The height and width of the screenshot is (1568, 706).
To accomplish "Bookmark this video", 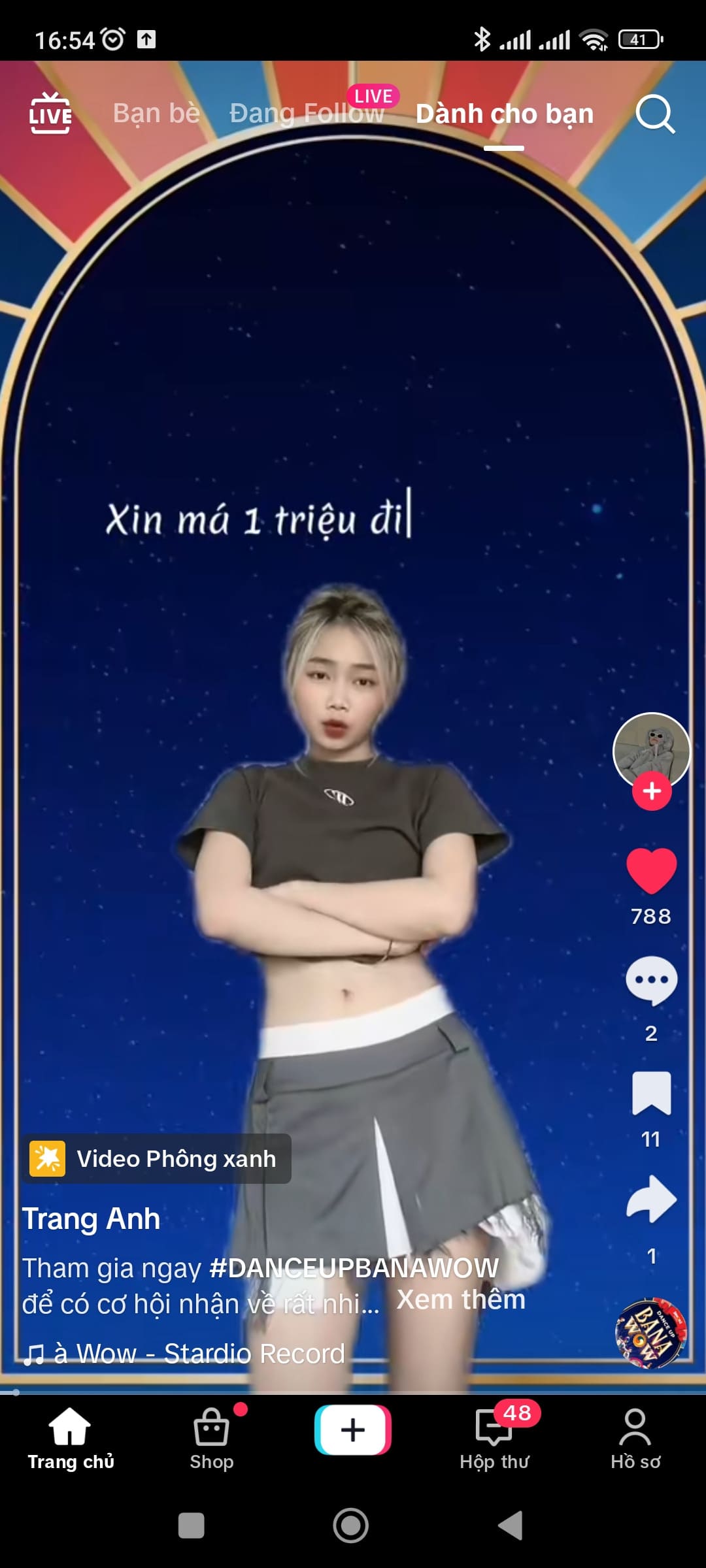I will [651, 1093].
